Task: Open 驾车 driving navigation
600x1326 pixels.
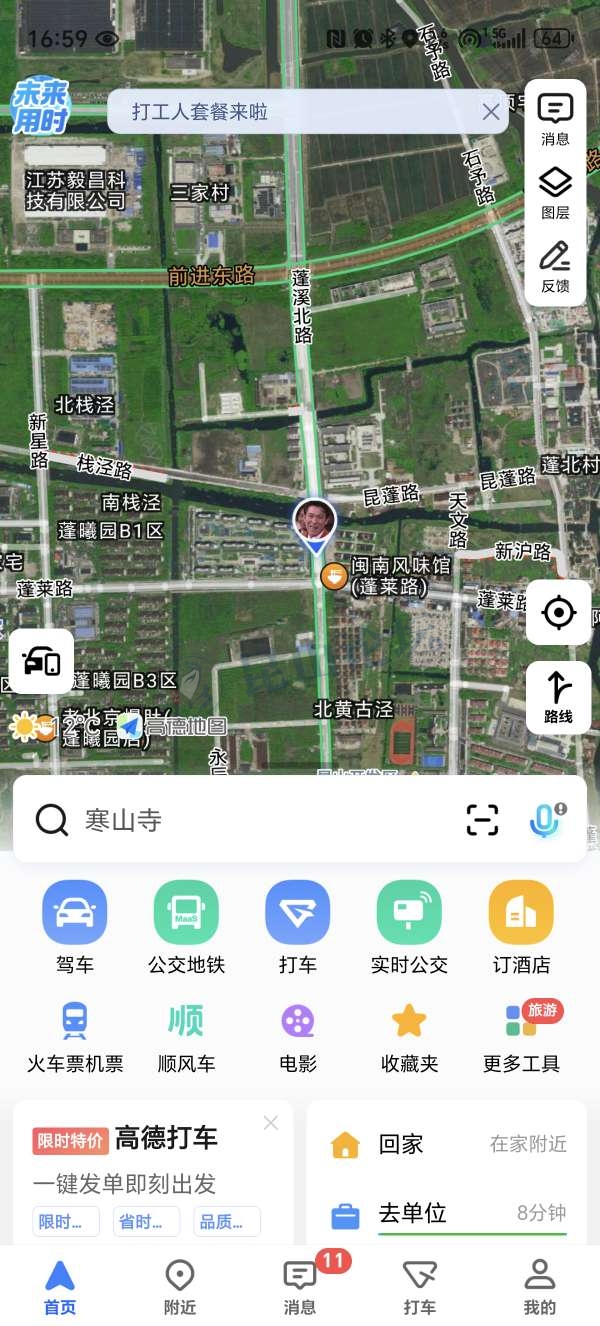Action: pos(75,927)
